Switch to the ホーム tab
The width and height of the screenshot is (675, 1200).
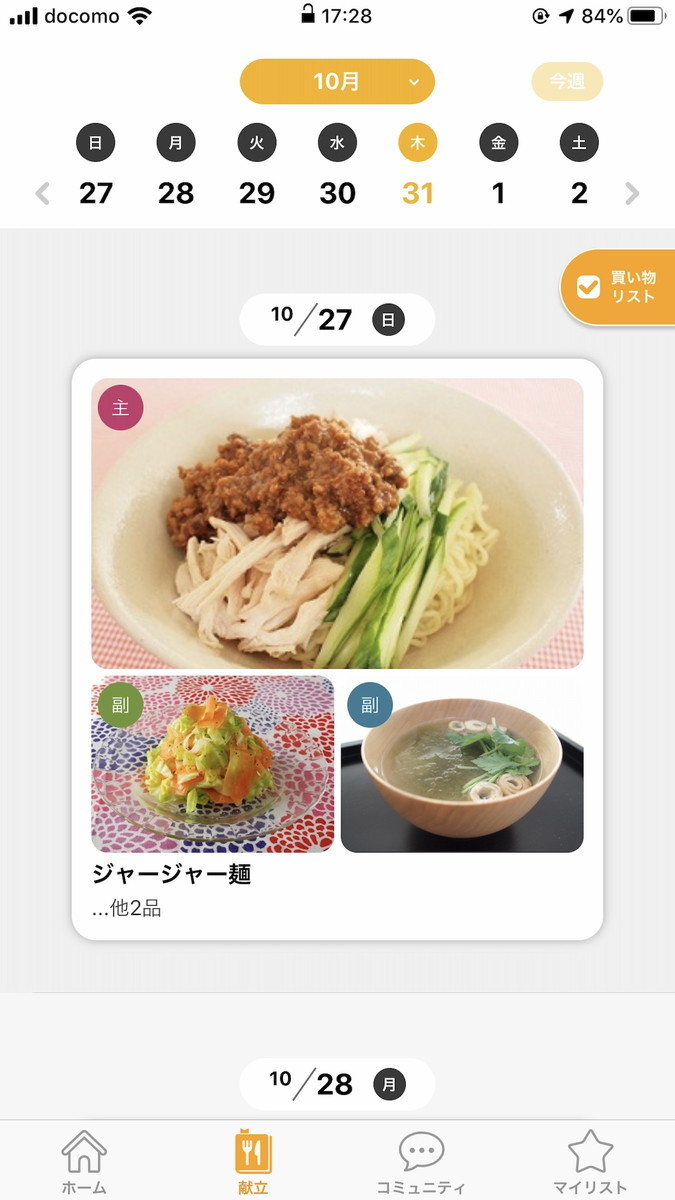point(84,1163)
